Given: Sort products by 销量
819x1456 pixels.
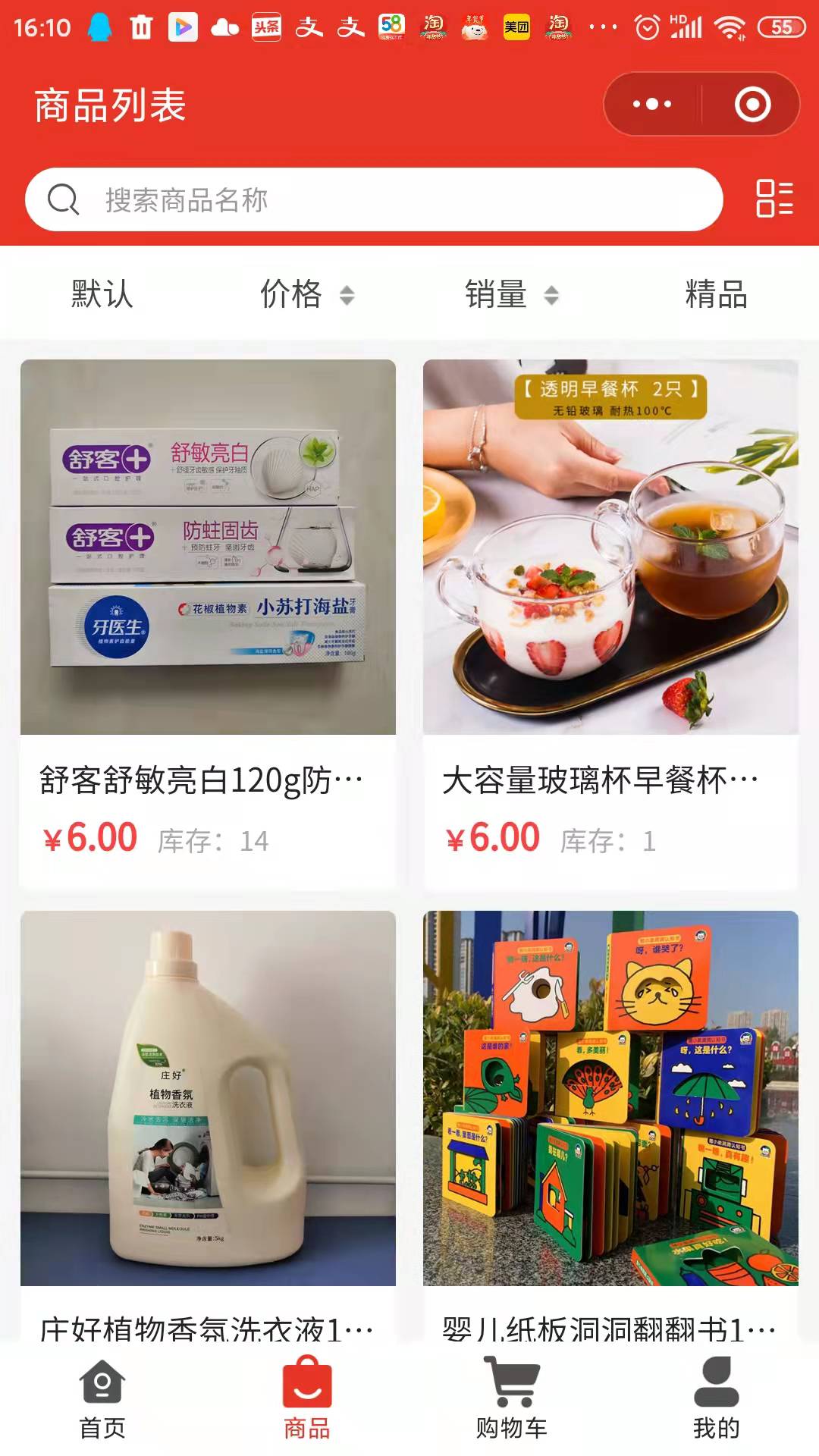Looking at the screenshot, I should click(x=512, y=293).
